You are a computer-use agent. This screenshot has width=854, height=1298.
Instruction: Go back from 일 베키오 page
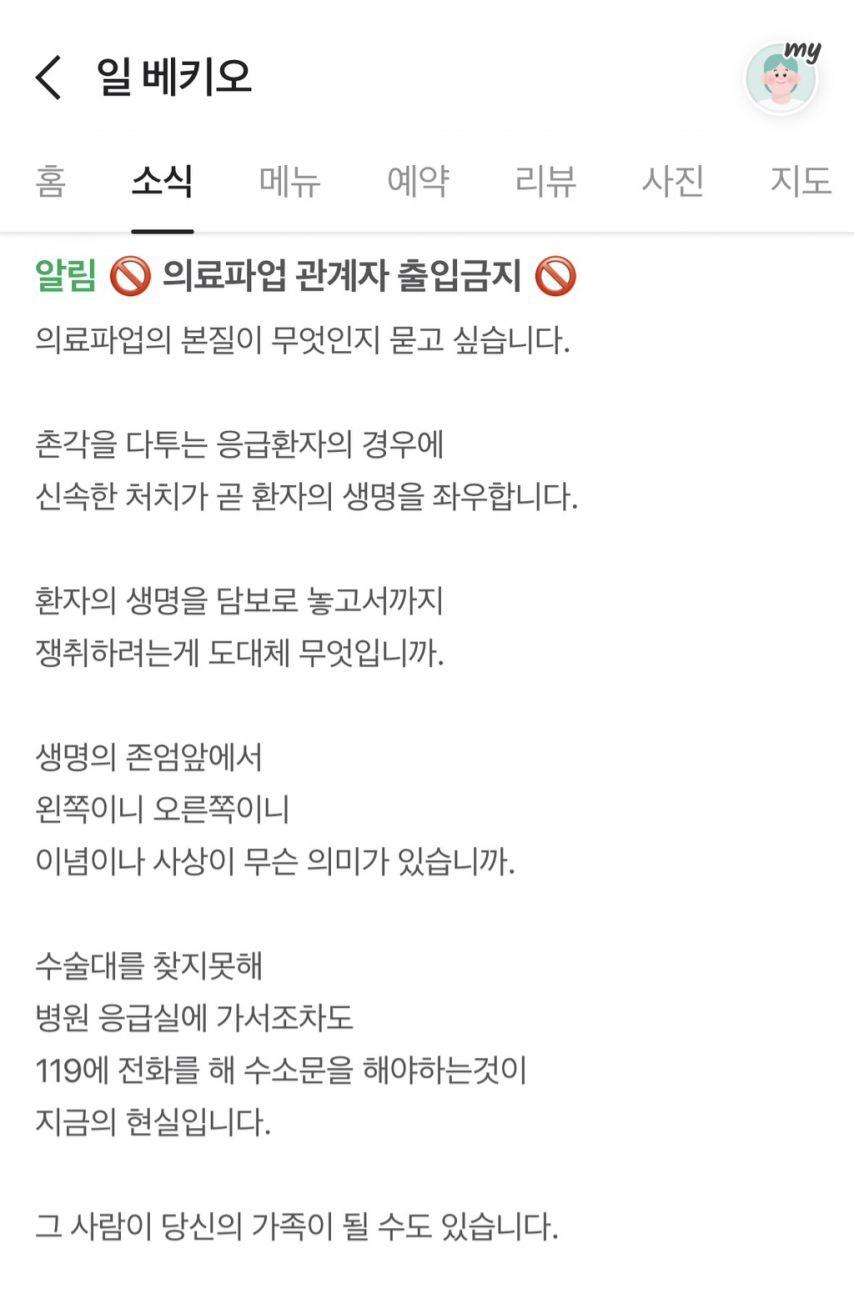(48, 77)
